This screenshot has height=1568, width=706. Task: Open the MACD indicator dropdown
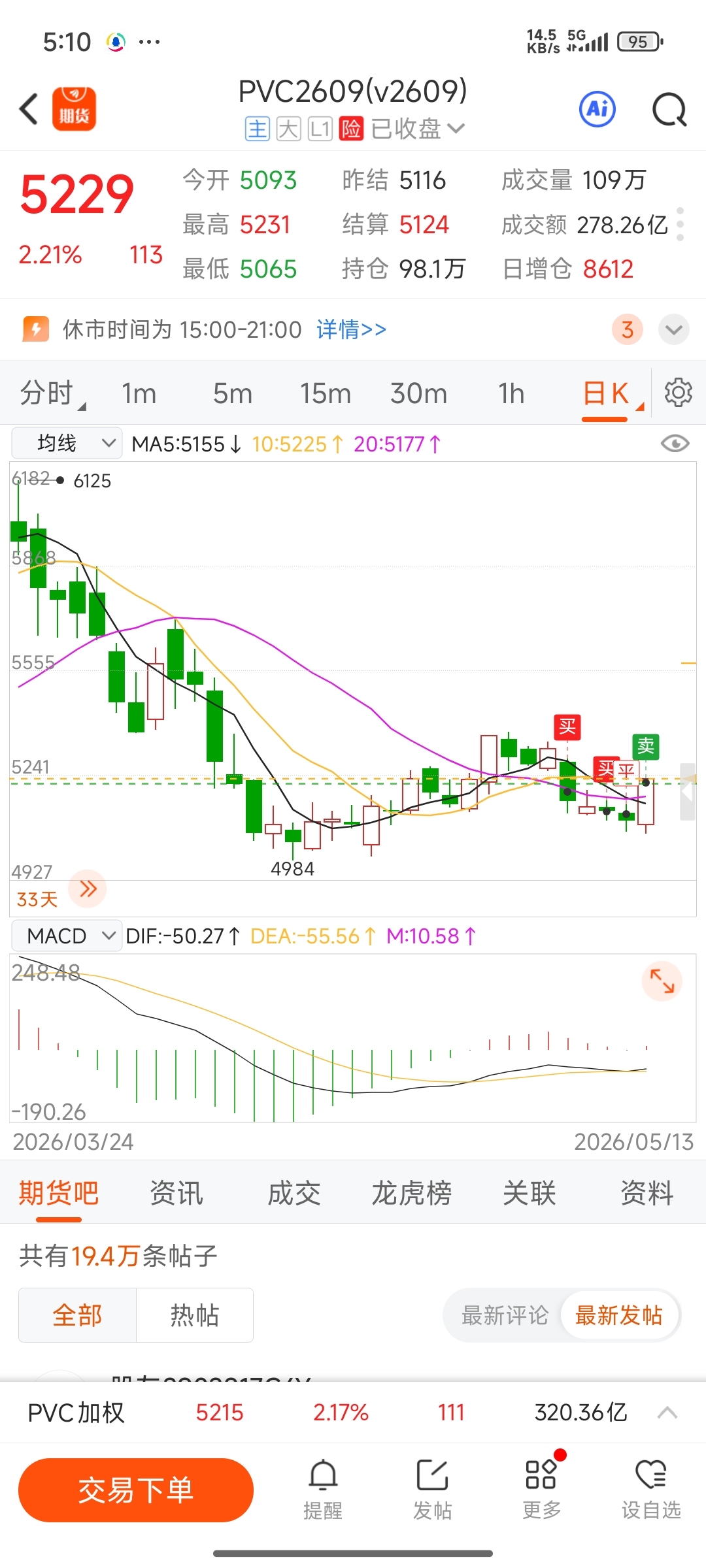coord(67,936)
